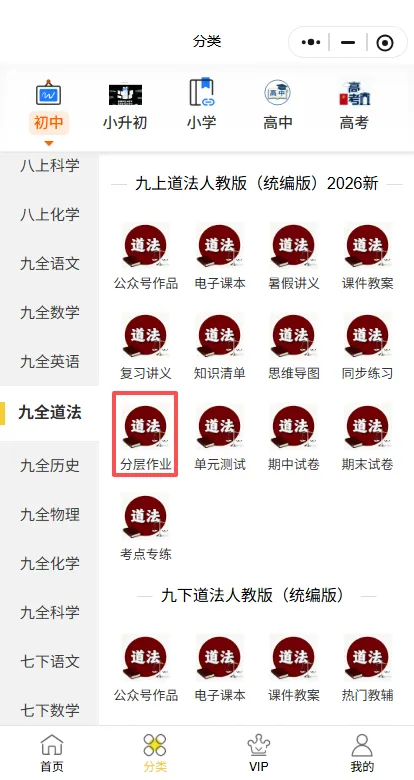Open 分层作业 under 九上道法
Viewport: 414px width, 780px height.
[x=145, y=435]
